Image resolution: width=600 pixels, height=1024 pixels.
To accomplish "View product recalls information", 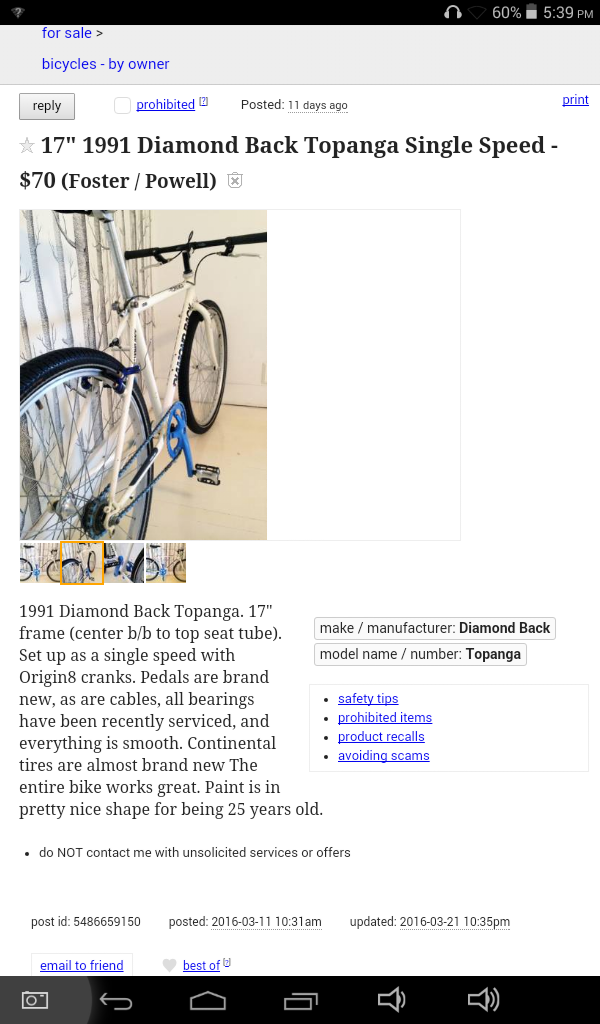I will pyautogui.click(x=381, y=737).
